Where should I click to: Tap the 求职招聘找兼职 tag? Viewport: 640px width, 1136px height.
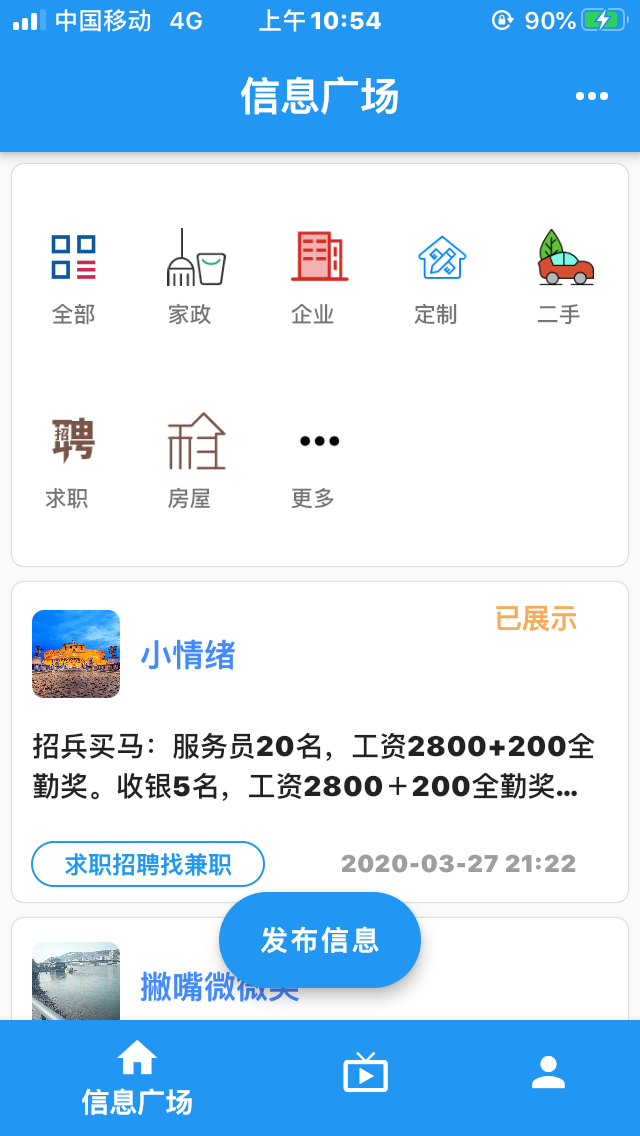pyautogui.click(x=148, y=864)
